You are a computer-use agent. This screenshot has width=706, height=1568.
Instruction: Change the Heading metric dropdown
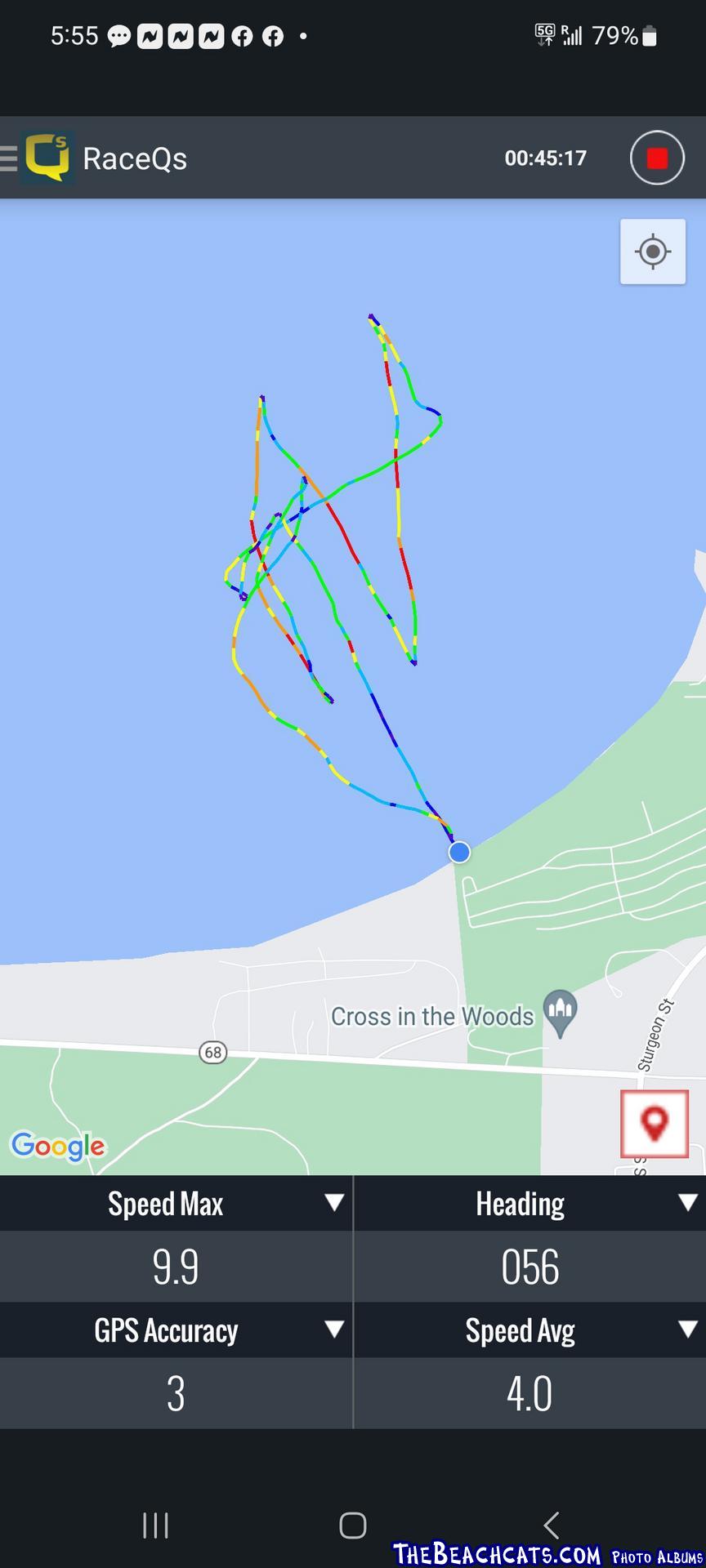pos(687,1203)
